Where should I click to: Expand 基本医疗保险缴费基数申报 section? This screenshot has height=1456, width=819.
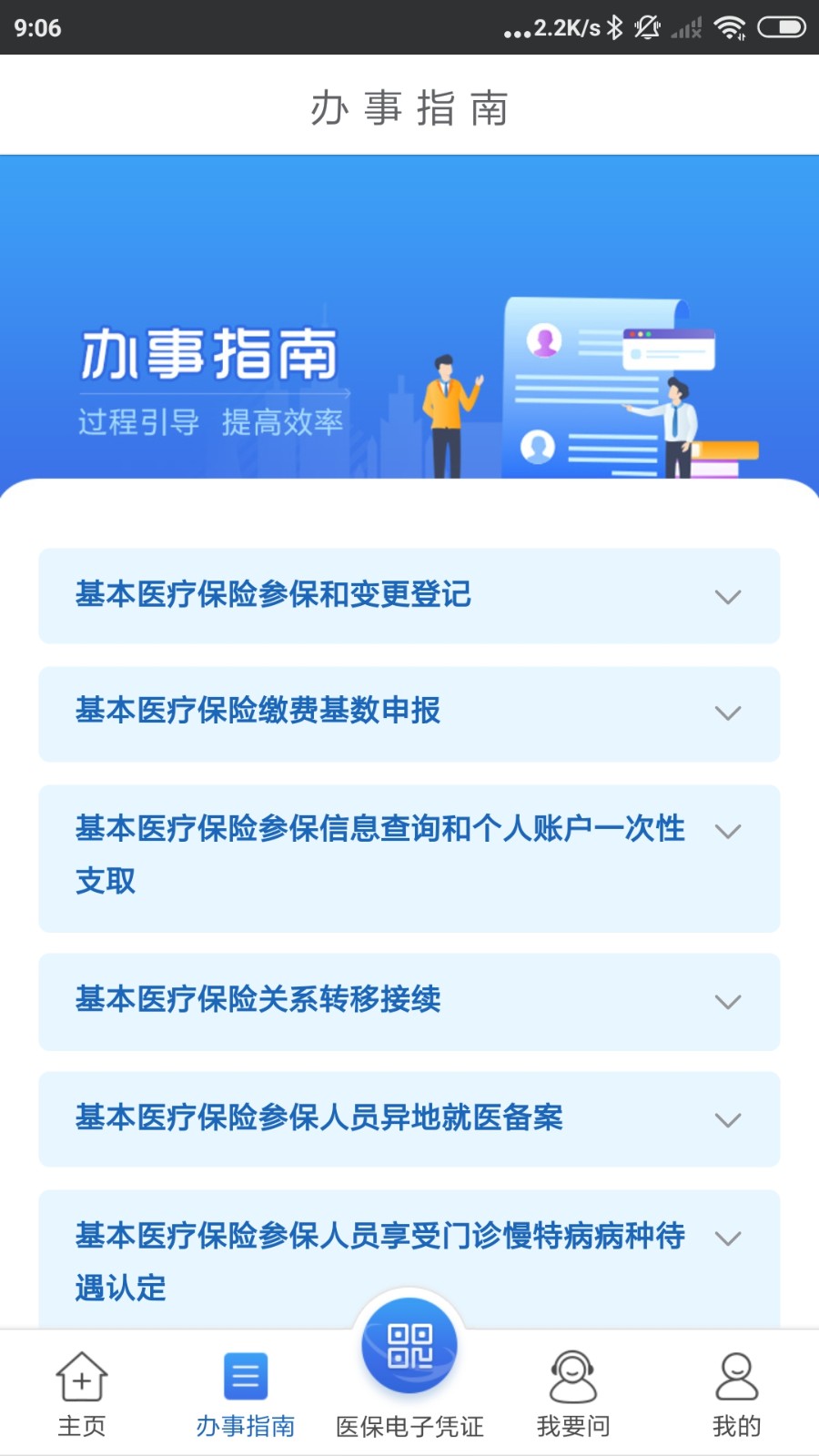[x=727, y=713]
